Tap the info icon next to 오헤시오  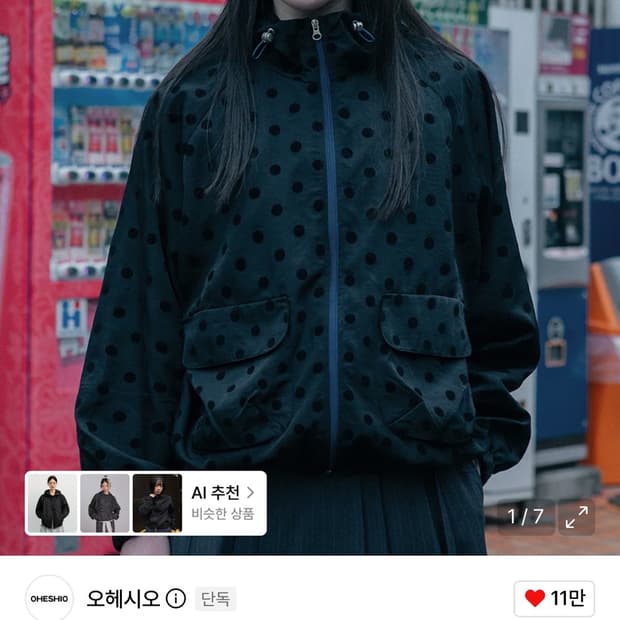click(176, 599)
